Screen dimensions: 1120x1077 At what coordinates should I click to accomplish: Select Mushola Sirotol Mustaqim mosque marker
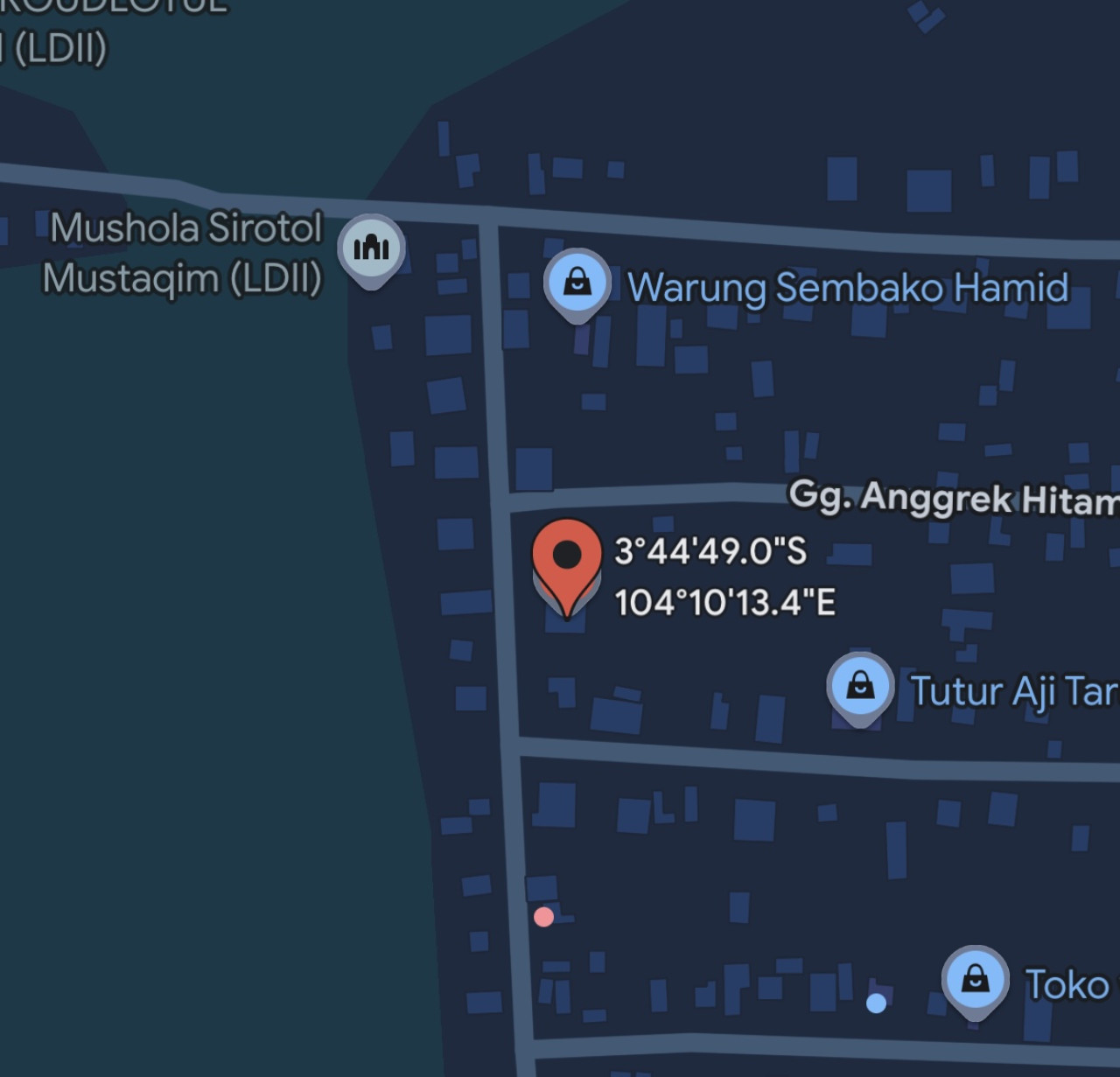click(x=371, y=247)
